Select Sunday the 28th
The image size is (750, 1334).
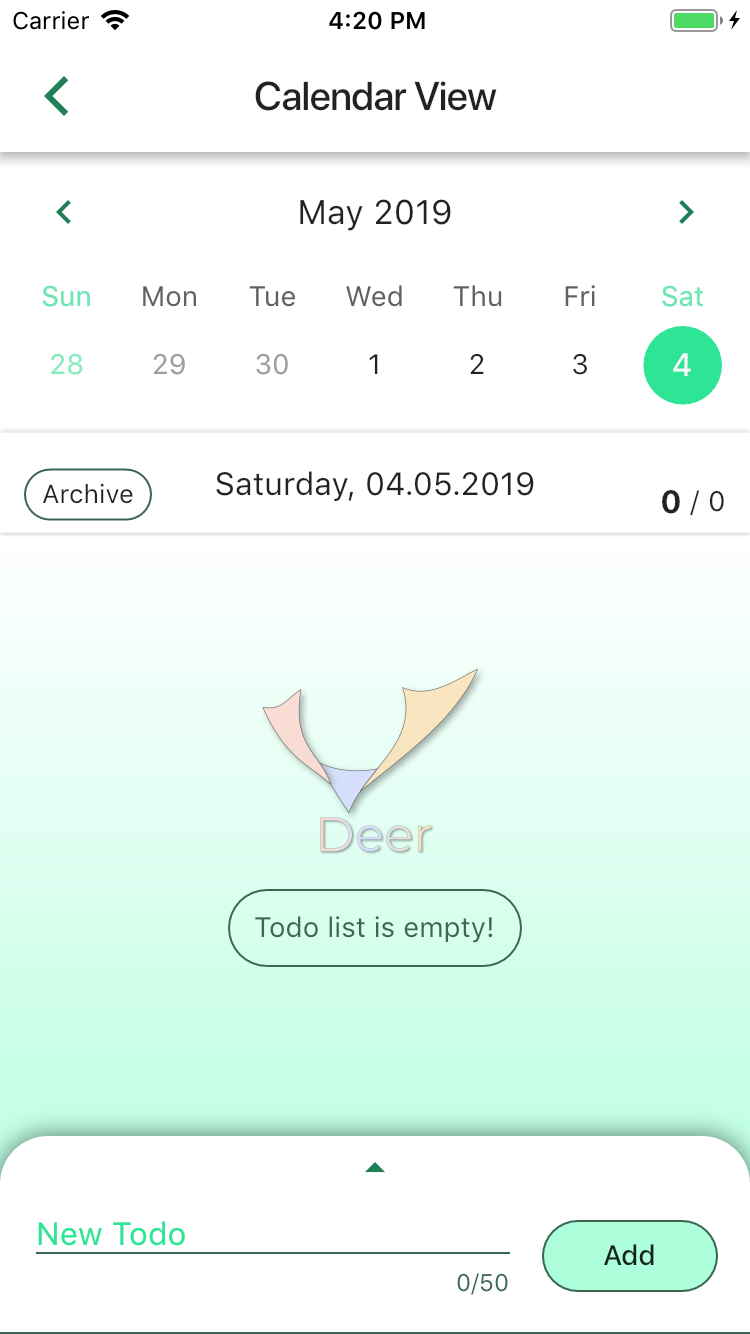[x=66, y=365]
